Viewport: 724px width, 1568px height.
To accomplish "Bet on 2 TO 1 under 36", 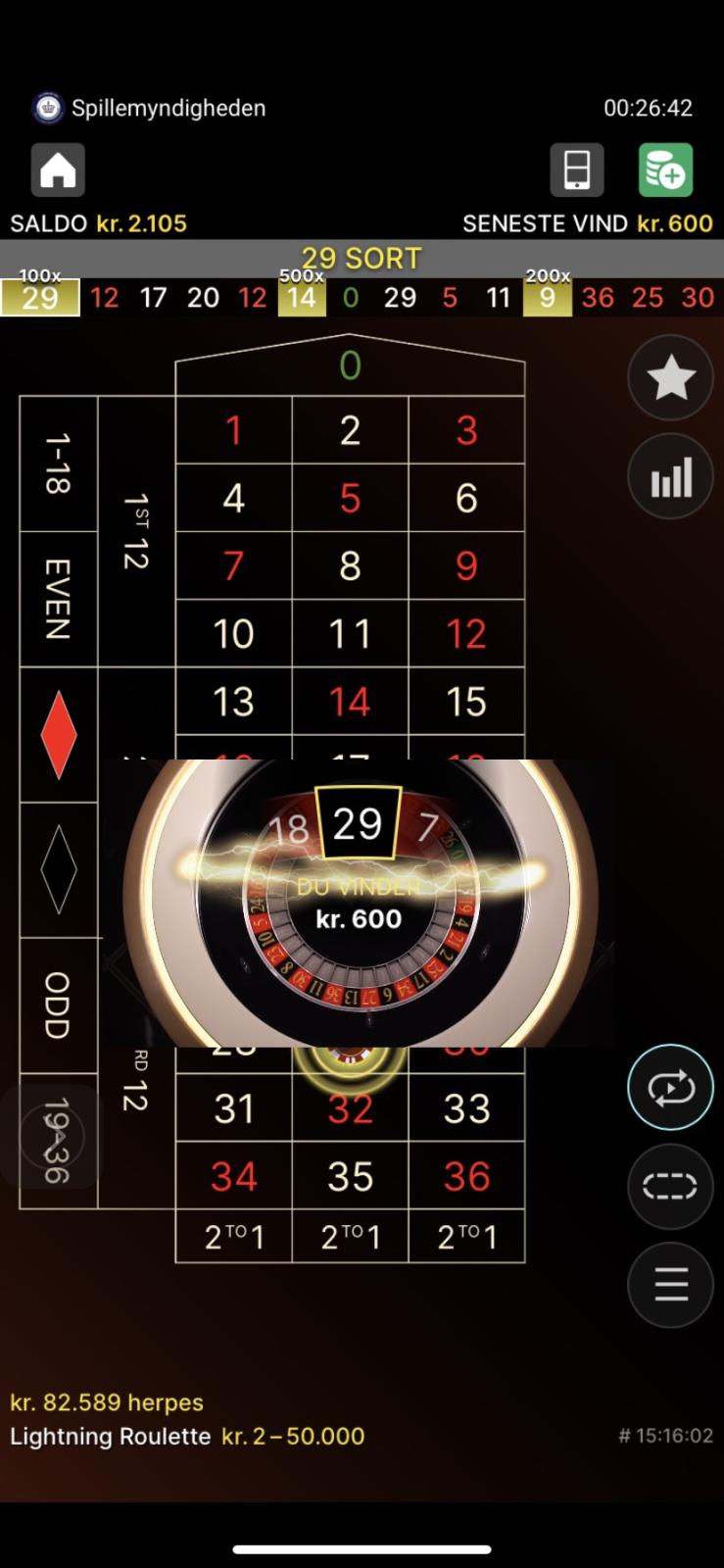I will tap(466, 1238).
